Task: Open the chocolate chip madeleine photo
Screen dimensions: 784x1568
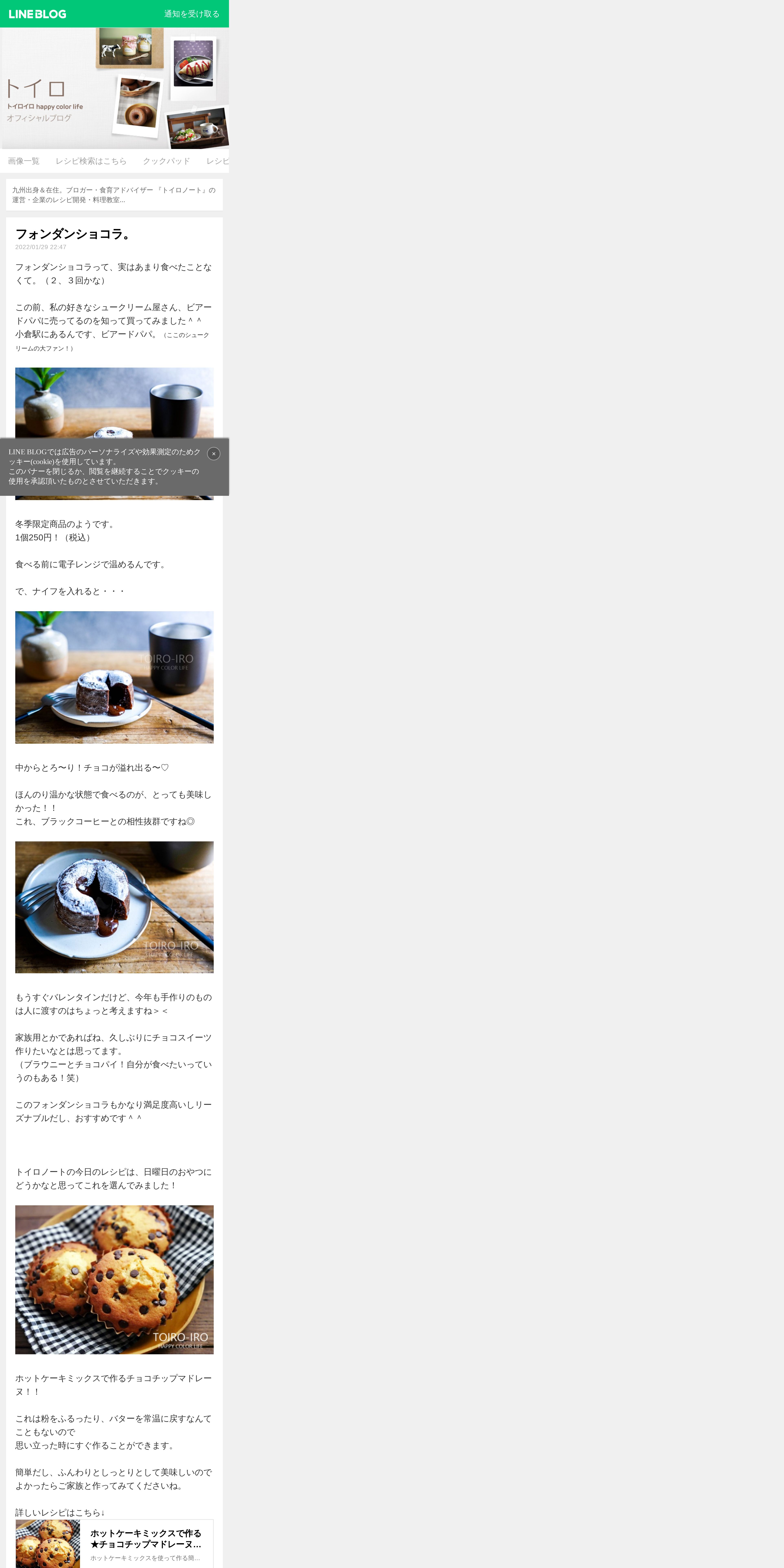Action: tap(114, 1279)
